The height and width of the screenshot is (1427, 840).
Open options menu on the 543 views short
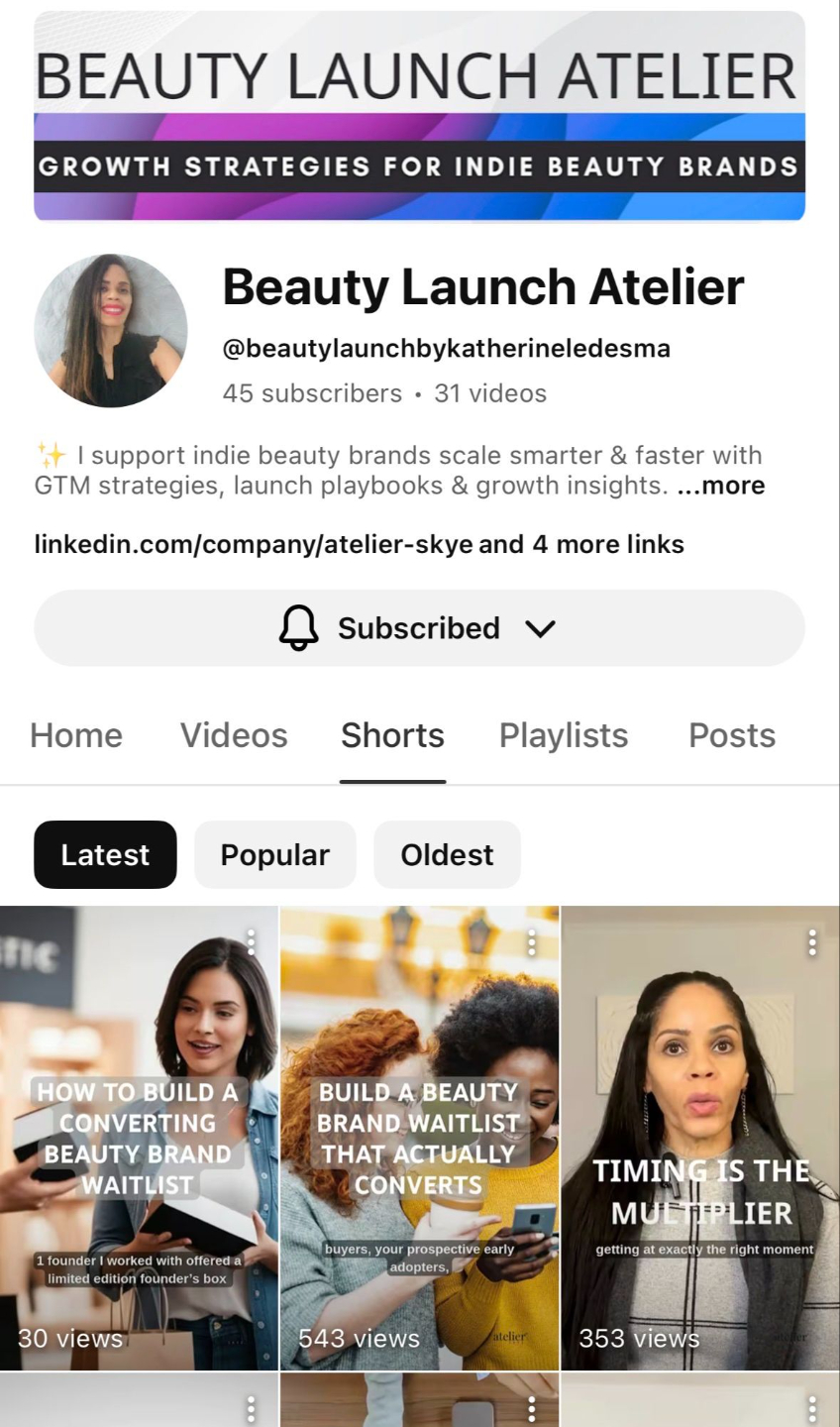[532, 942]
